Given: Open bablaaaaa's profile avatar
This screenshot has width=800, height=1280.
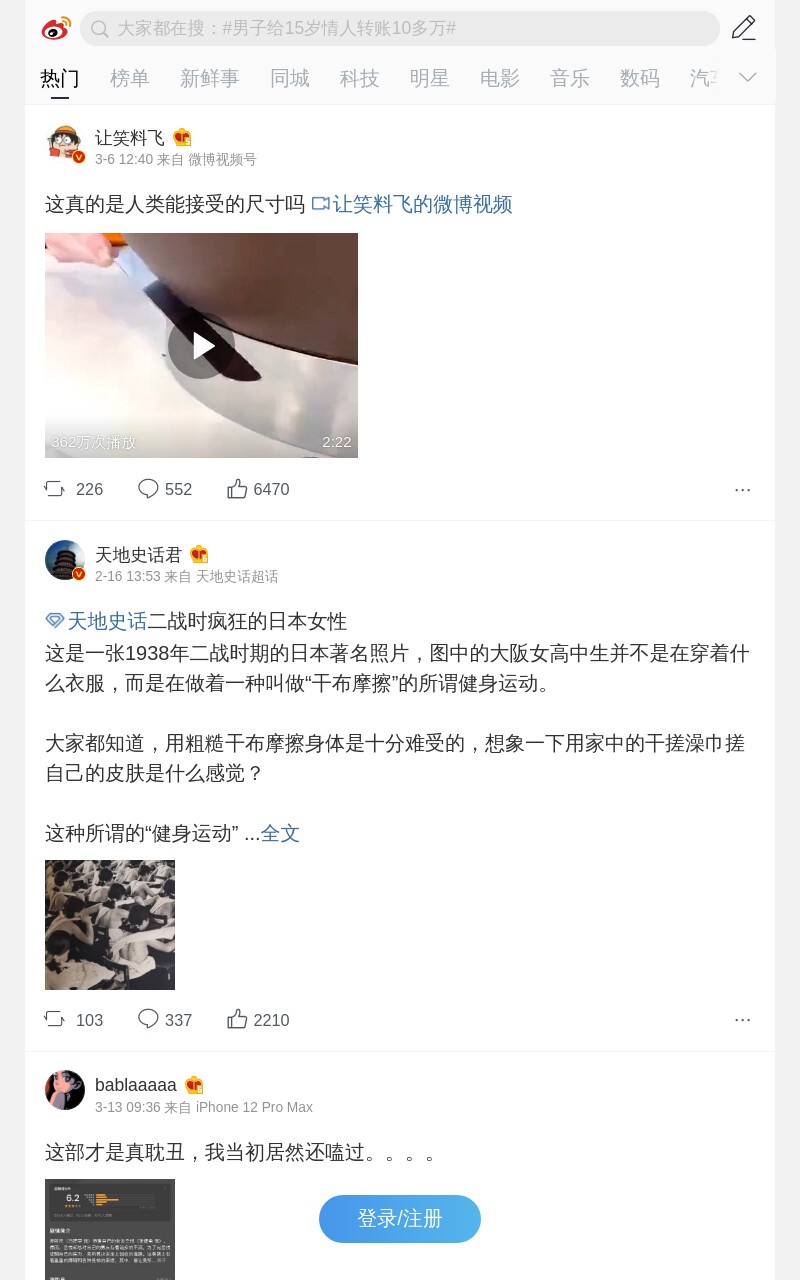Looking at the screenshot, I should [65, 1090].
